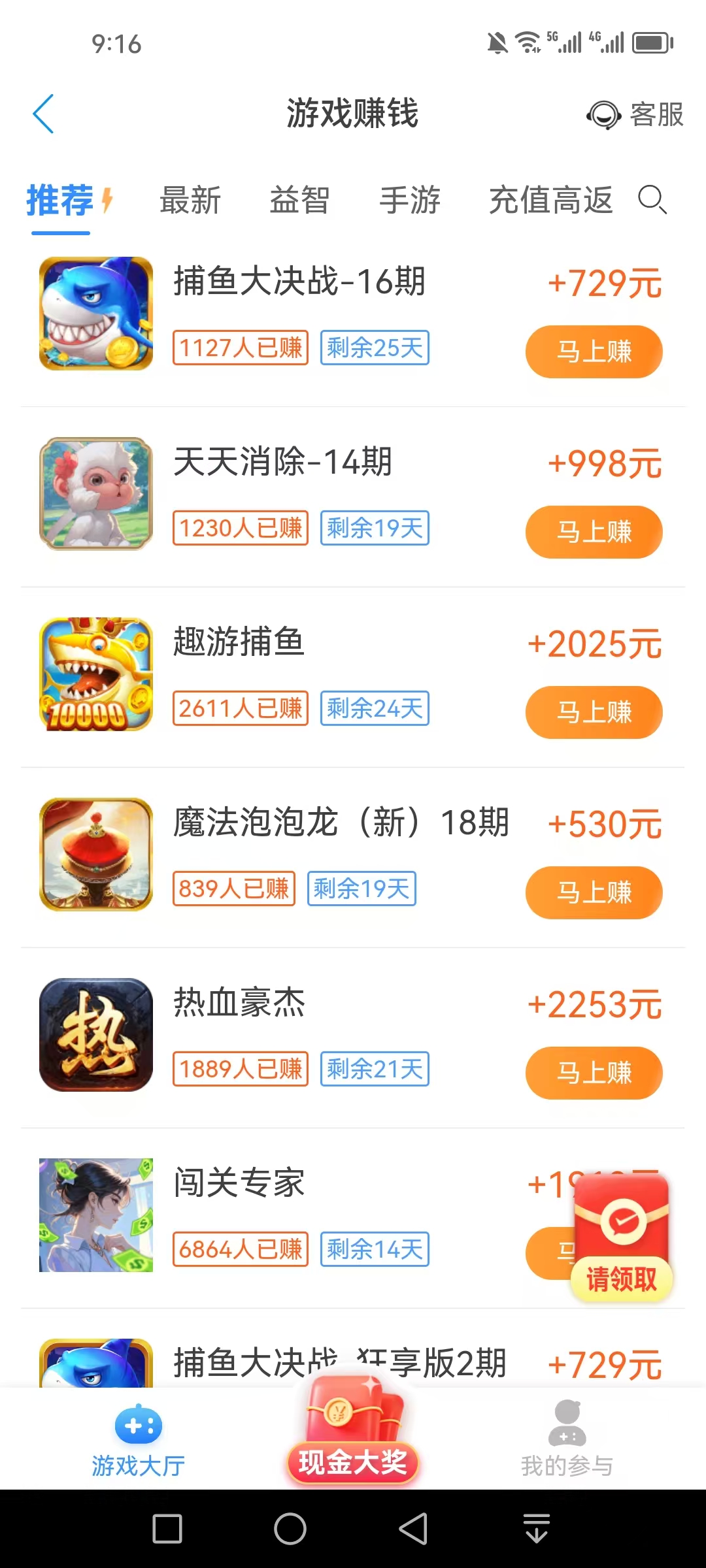
Task: Open 我的参与 in the bottom bar
Action: coord(566,1447)
